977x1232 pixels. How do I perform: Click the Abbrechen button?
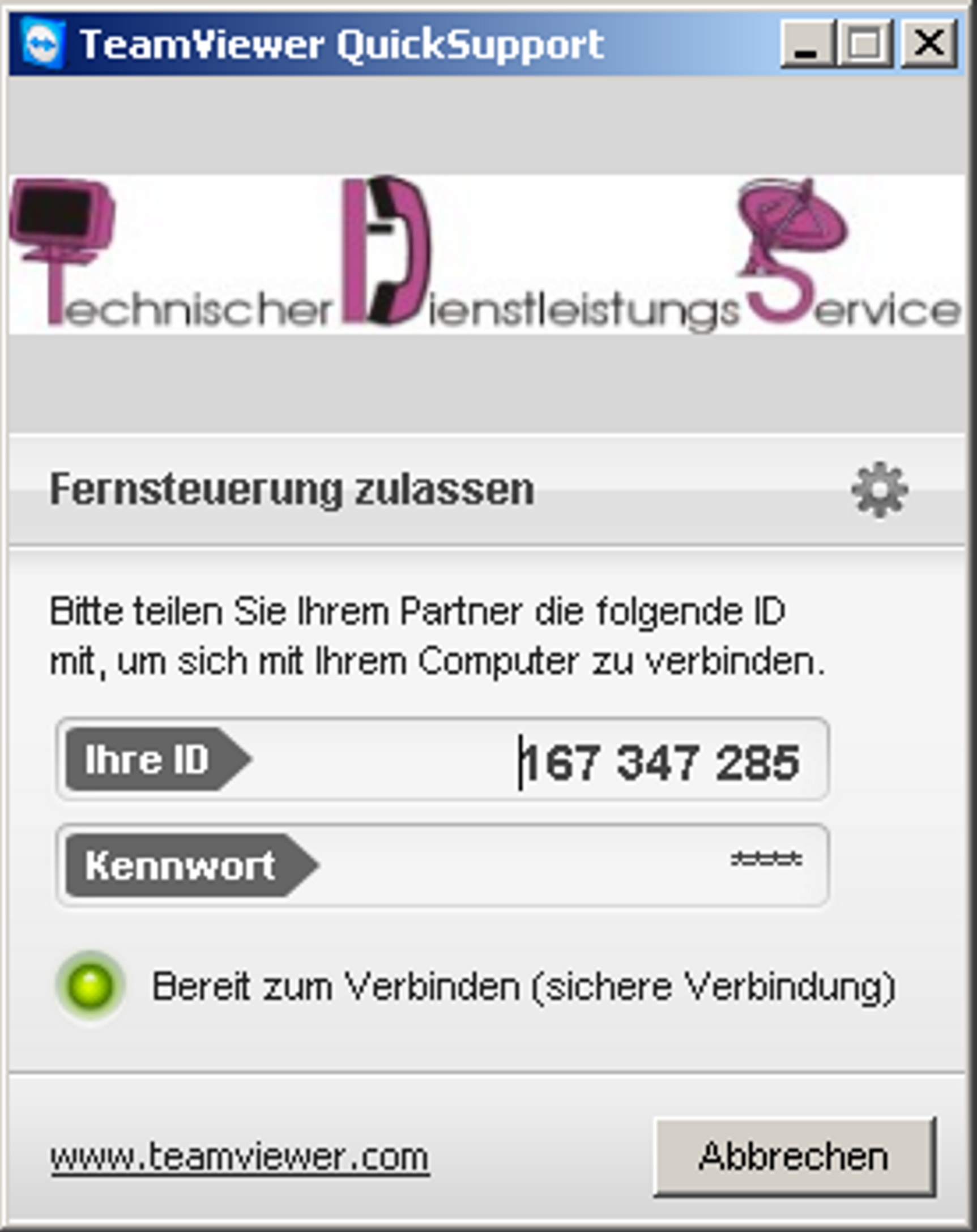794,1157
